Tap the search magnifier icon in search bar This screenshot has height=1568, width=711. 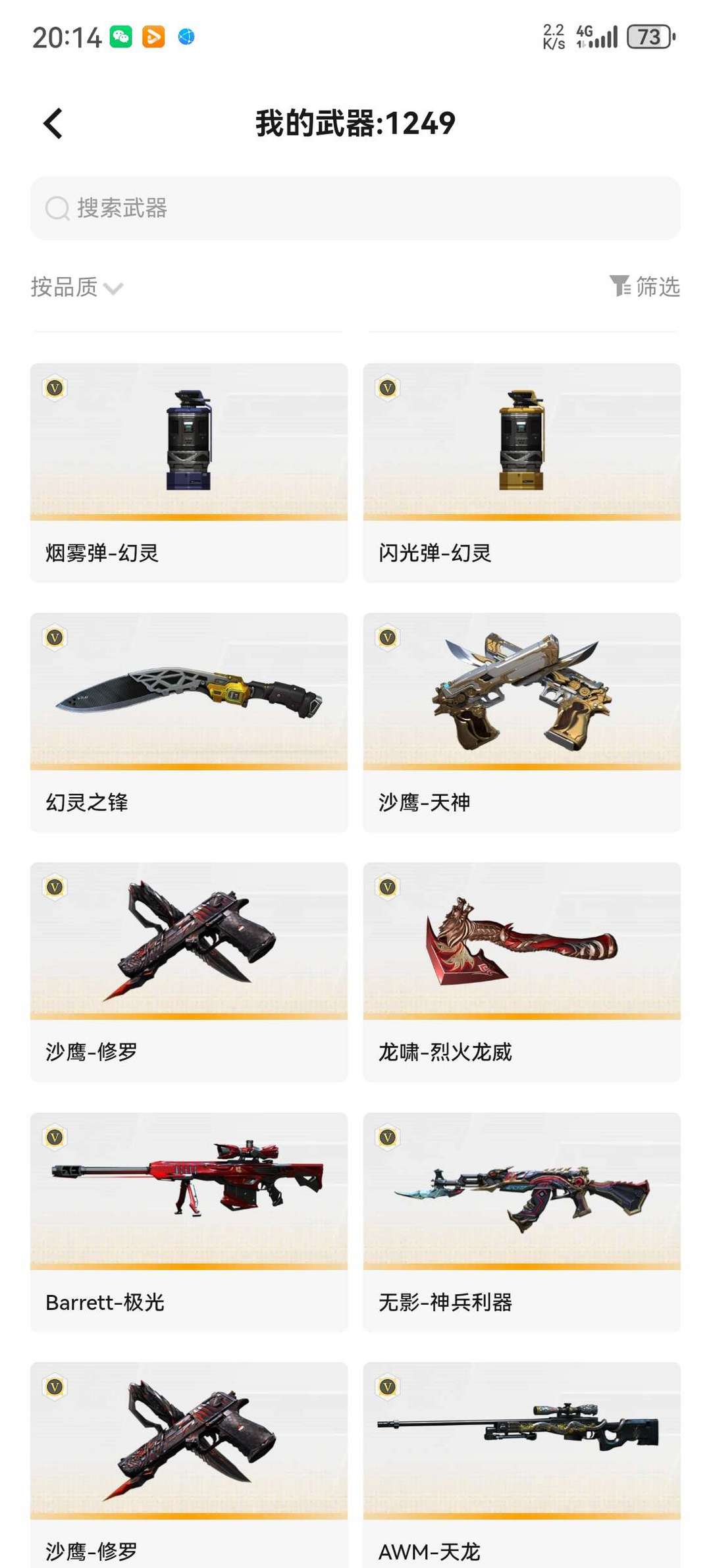(57, 209)
